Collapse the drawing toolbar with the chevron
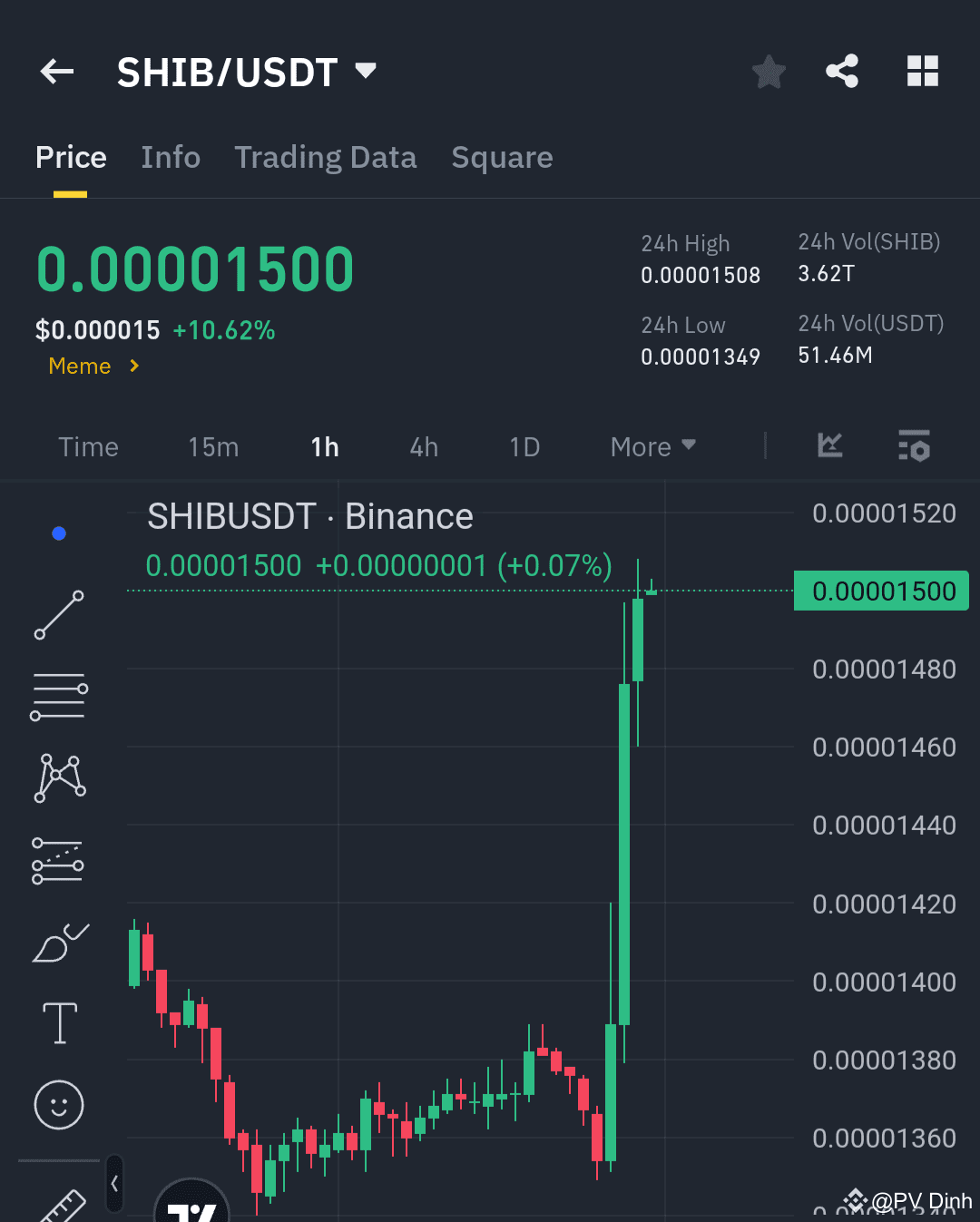Image resolution: width=980 pixels, height=1222 pixels. (114, 1184)
